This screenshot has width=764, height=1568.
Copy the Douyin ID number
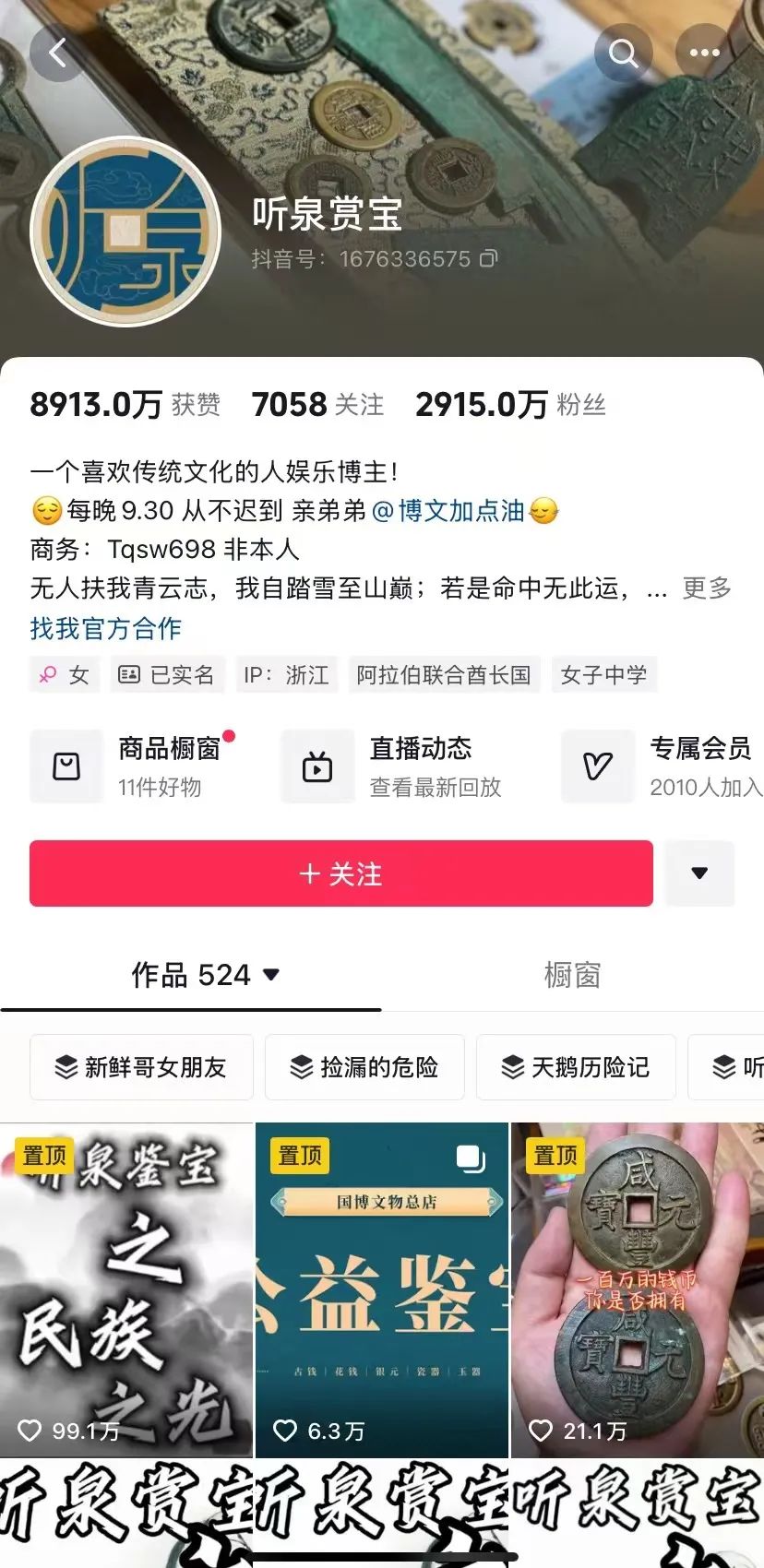[x=489, y=259]
